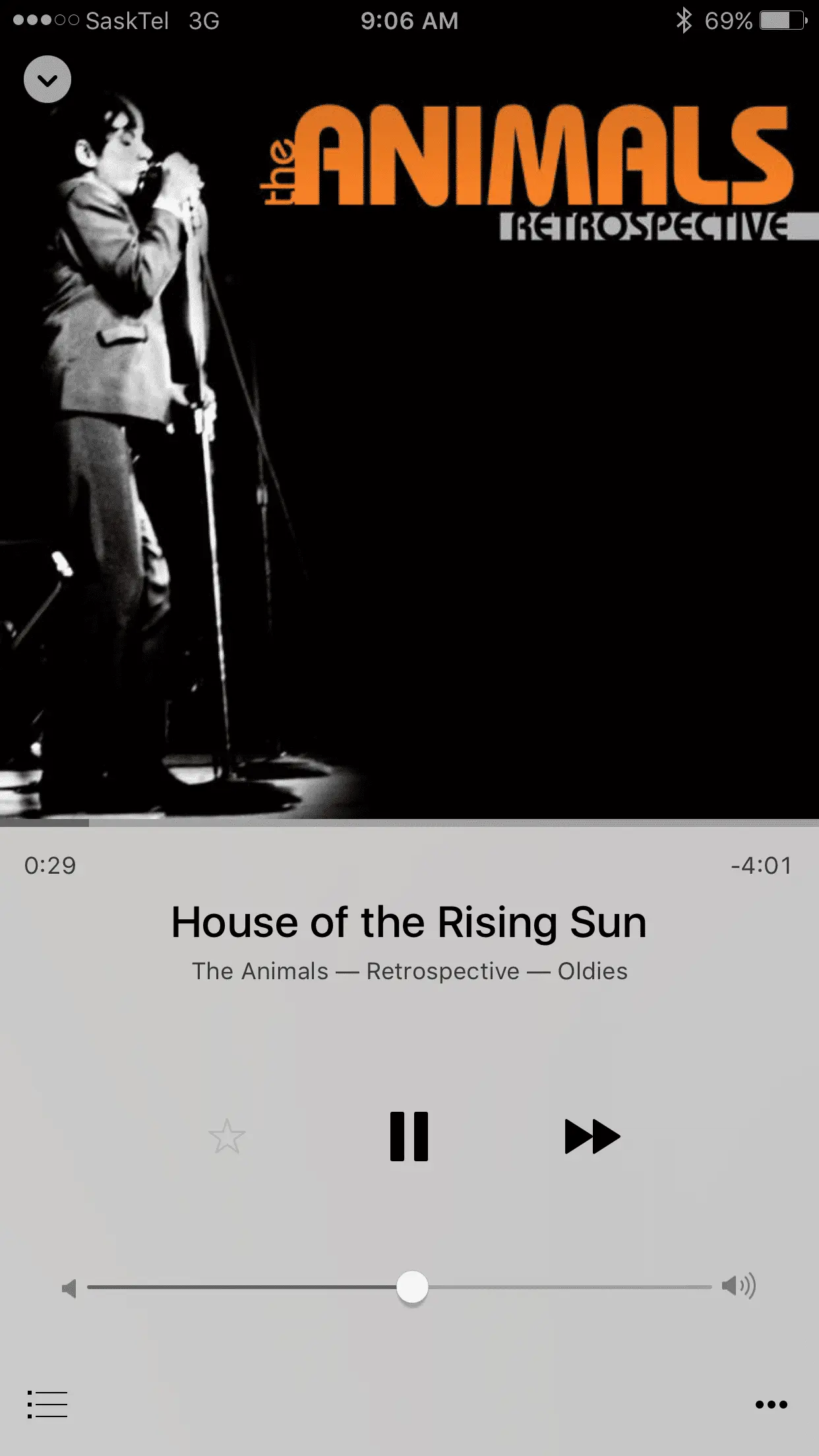Image resolution: width=819 pixels, height=1456 pixels.
Task: Pause House of the Rising Sun
Action: click(x=409, y=1136)
